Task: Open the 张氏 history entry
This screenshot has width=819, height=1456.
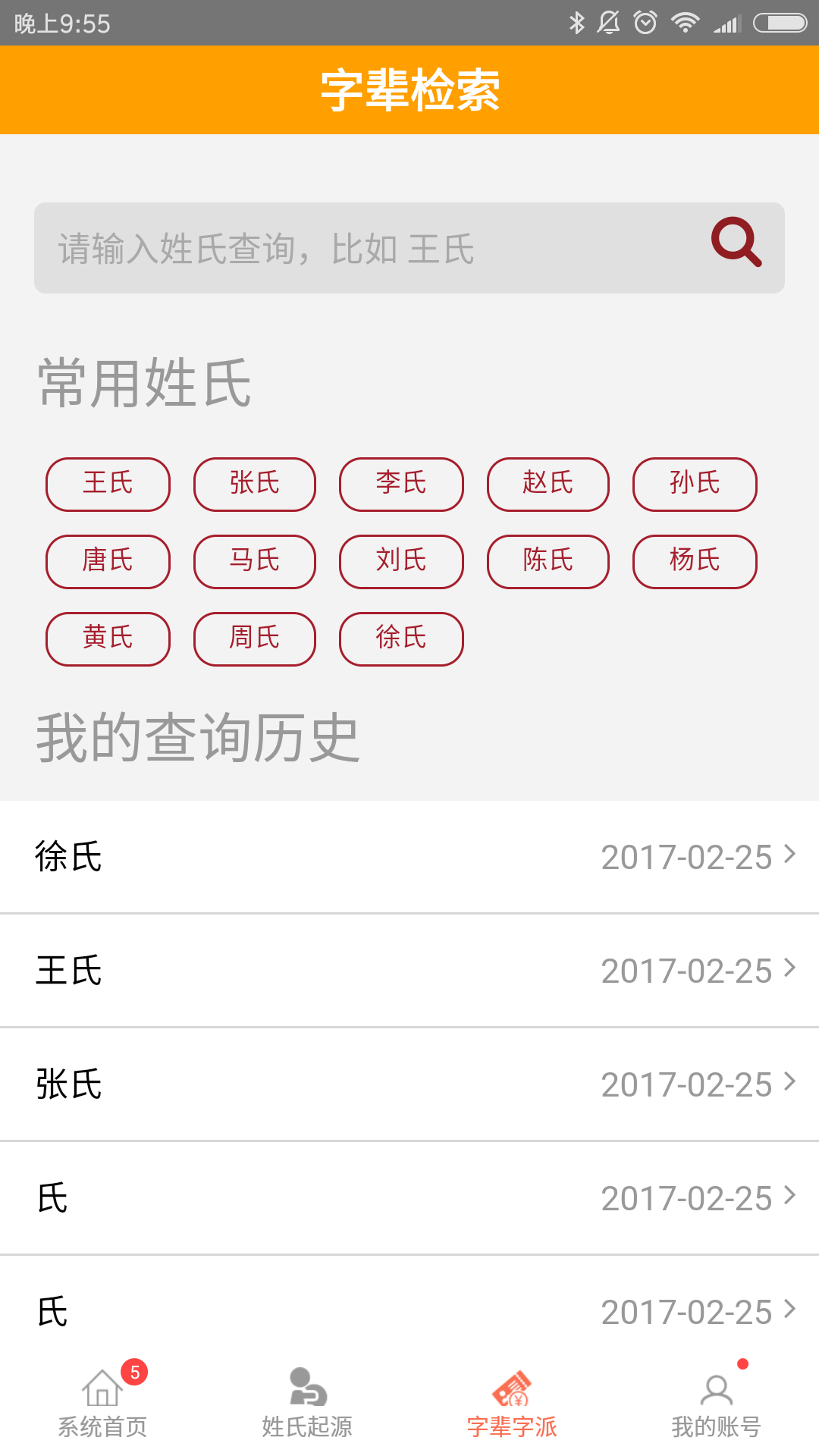Action: pyautogui.click(x=409, y=1084)
